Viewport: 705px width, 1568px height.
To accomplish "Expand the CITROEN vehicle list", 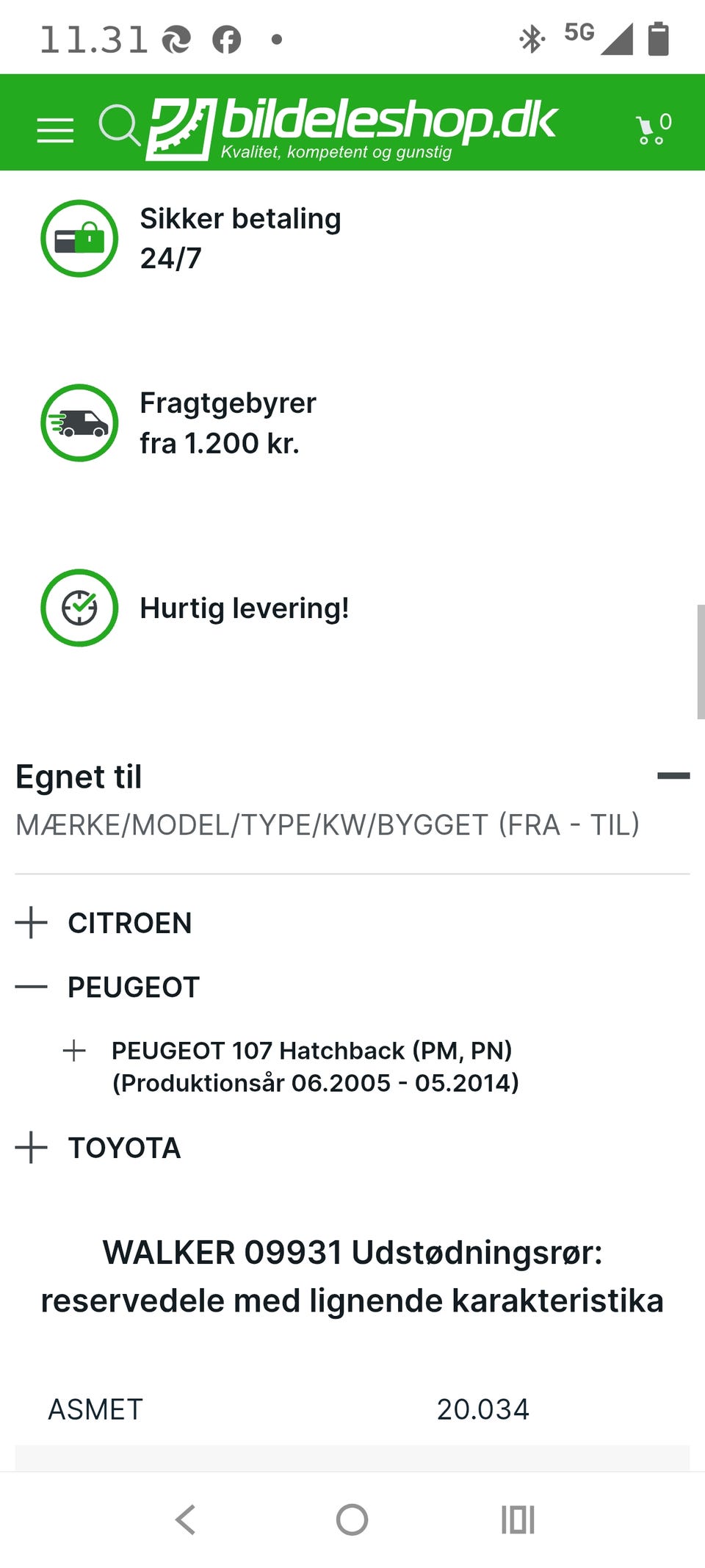I will (32, 923).
